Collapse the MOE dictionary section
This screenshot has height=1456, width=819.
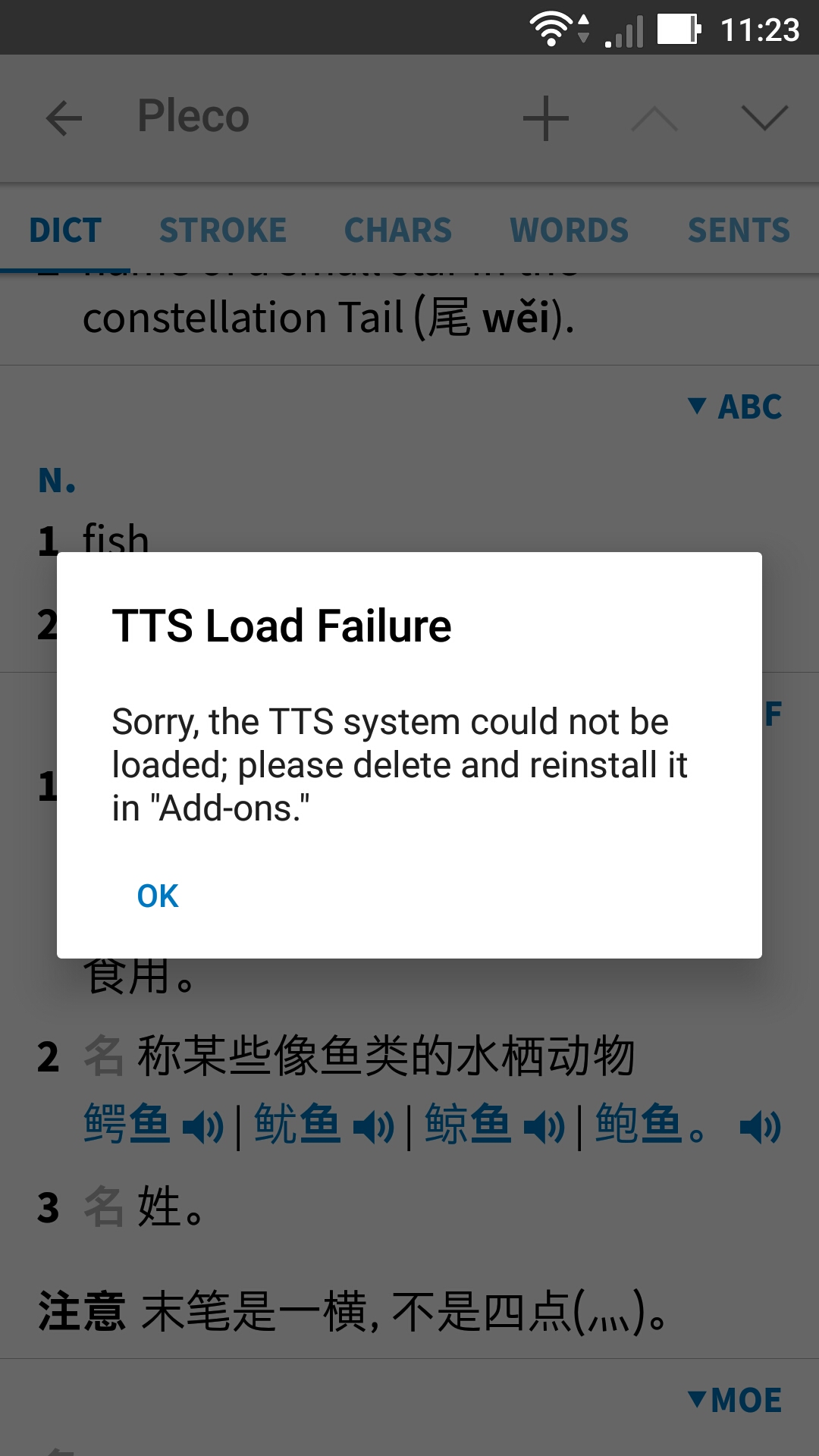pos(734,1400)
